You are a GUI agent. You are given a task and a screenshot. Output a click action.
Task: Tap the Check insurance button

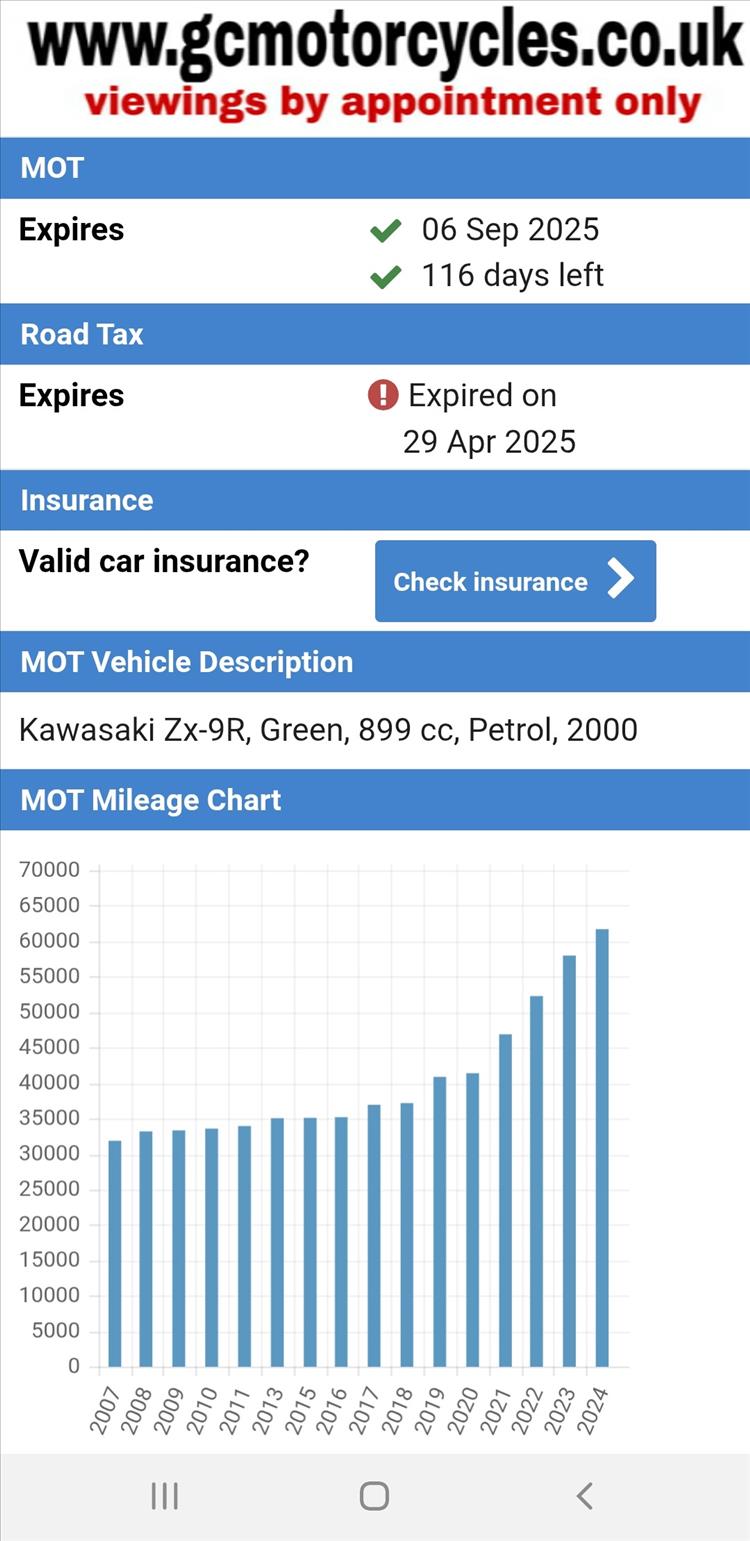pos(515,581)
